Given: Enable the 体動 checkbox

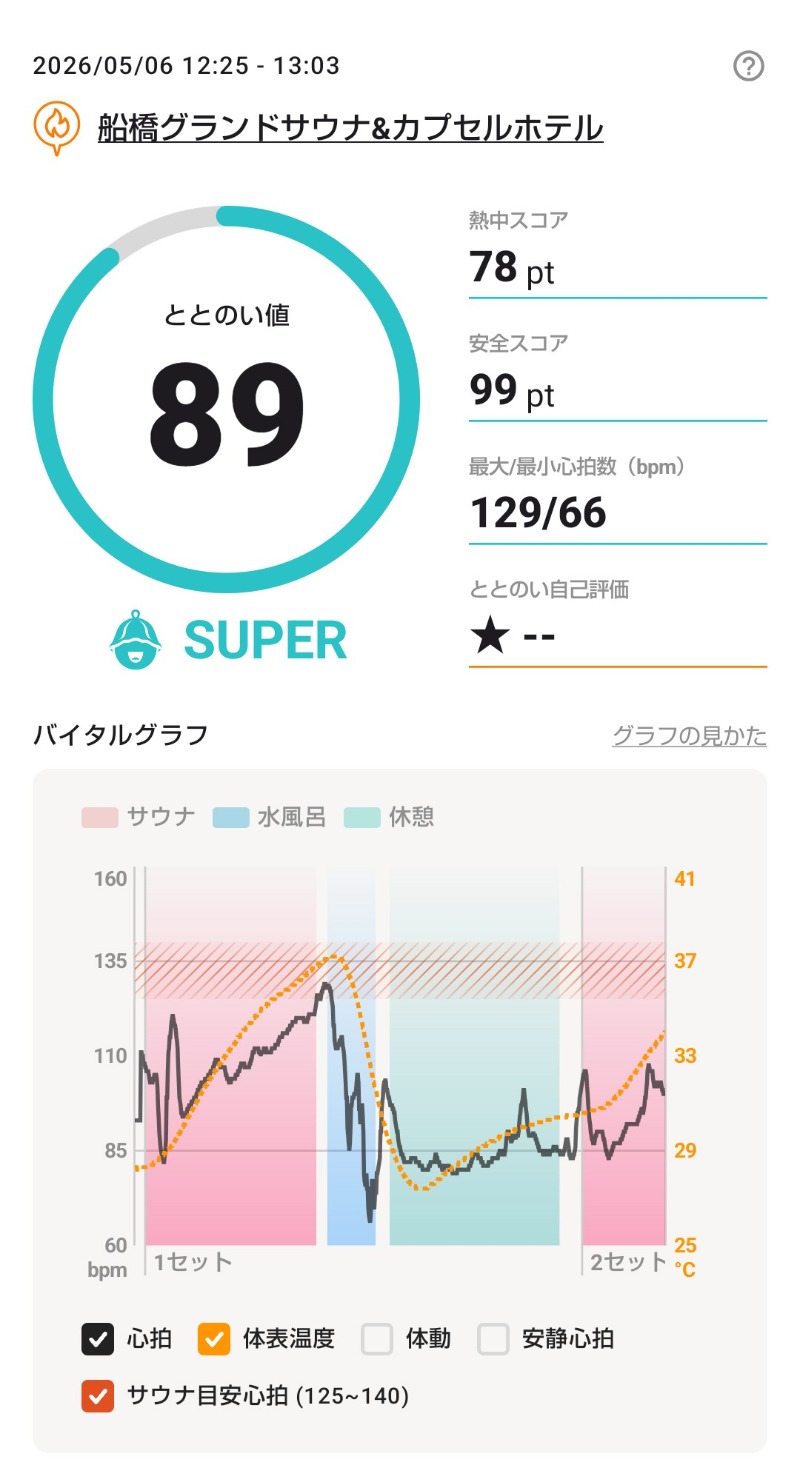Looking at the screenshot, I should click(x=377, y=1338).
